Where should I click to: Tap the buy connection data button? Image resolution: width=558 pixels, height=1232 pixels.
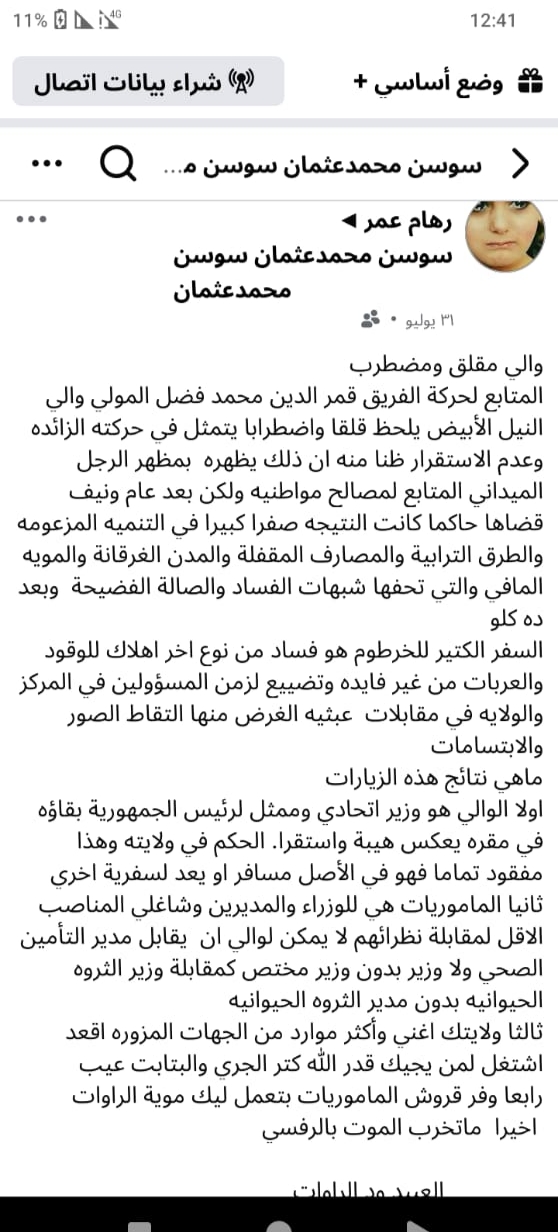pyautogui.click(x=148, y=81)
